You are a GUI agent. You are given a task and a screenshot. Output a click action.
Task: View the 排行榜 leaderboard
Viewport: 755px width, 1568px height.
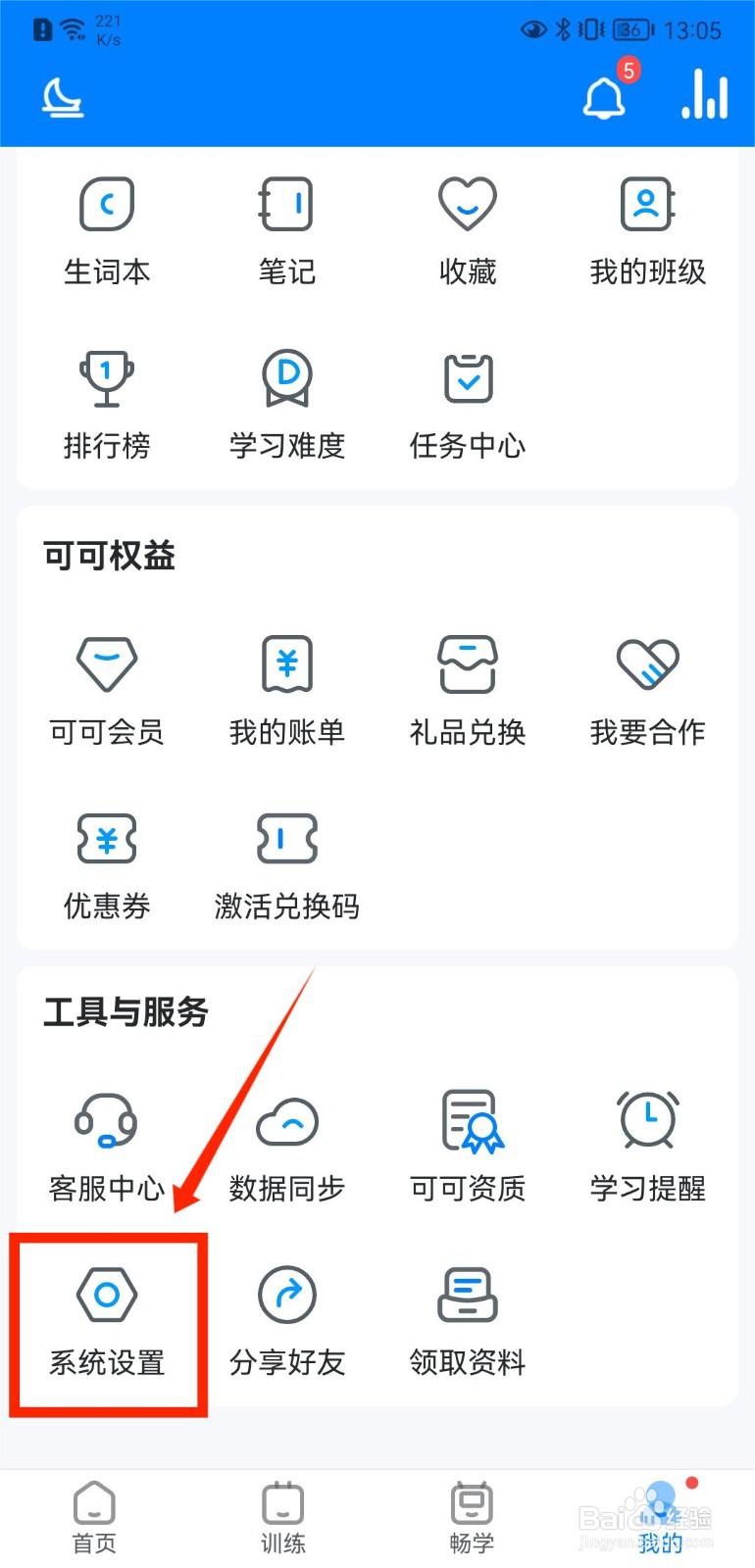coord(106,404)
